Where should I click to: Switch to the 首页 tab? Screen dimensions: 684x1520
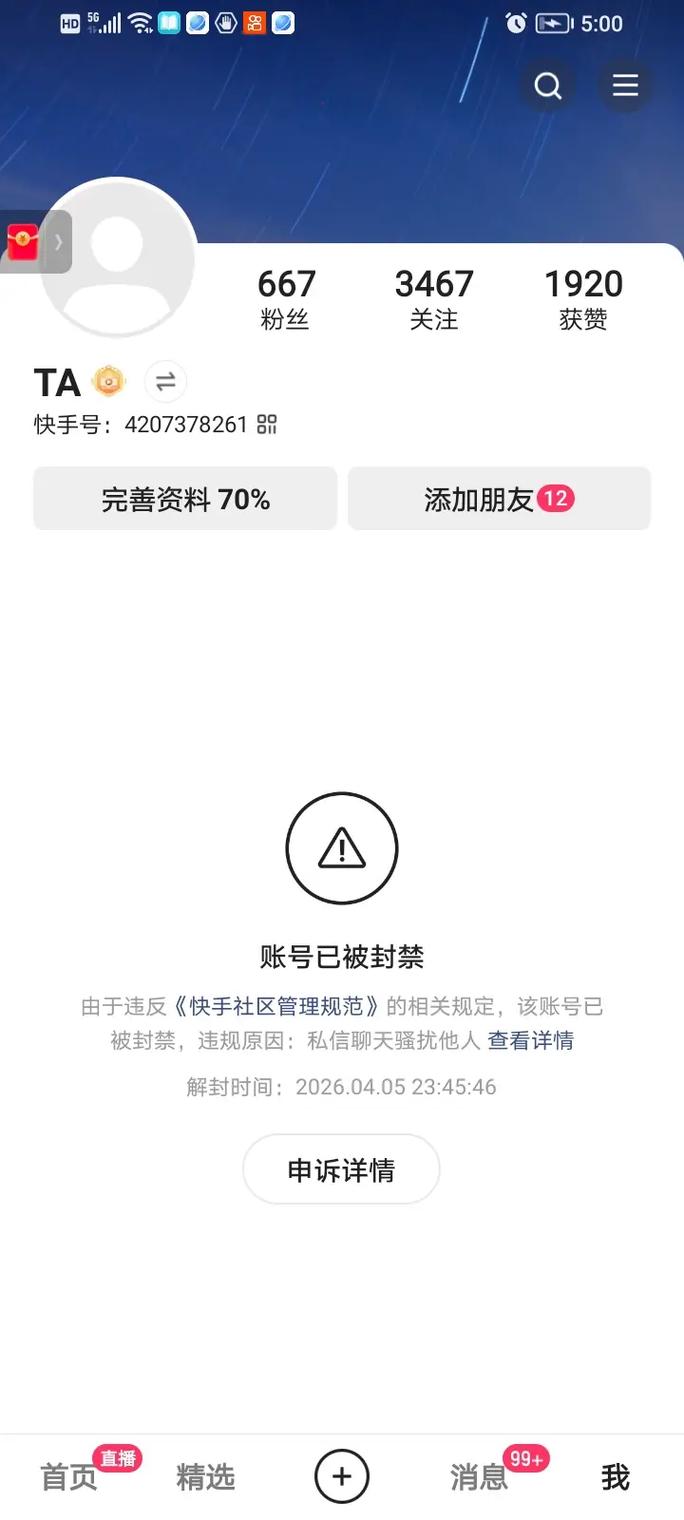coord(68,1477)
